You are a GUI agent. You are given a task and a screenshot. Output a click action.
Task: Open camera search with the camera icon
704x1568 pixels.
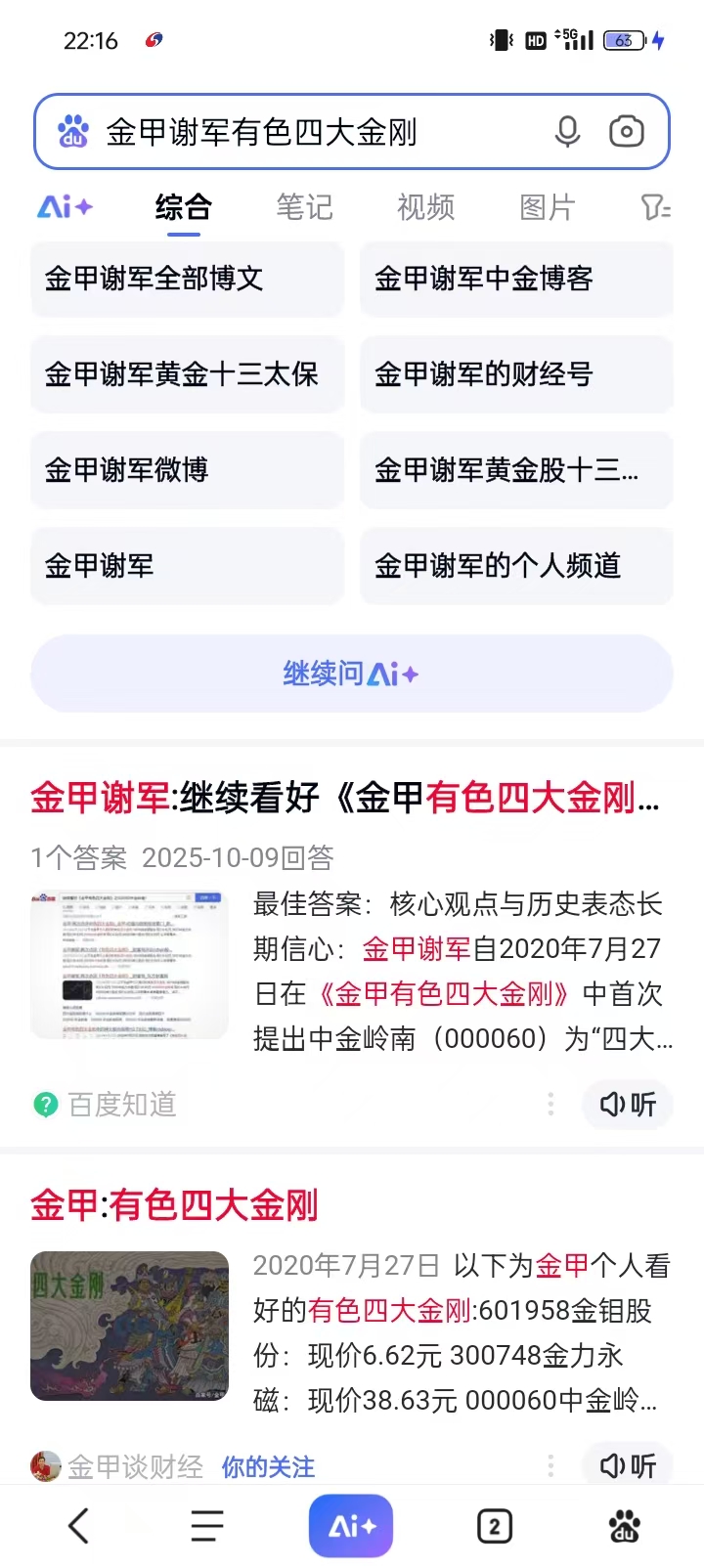coord(627,131)
